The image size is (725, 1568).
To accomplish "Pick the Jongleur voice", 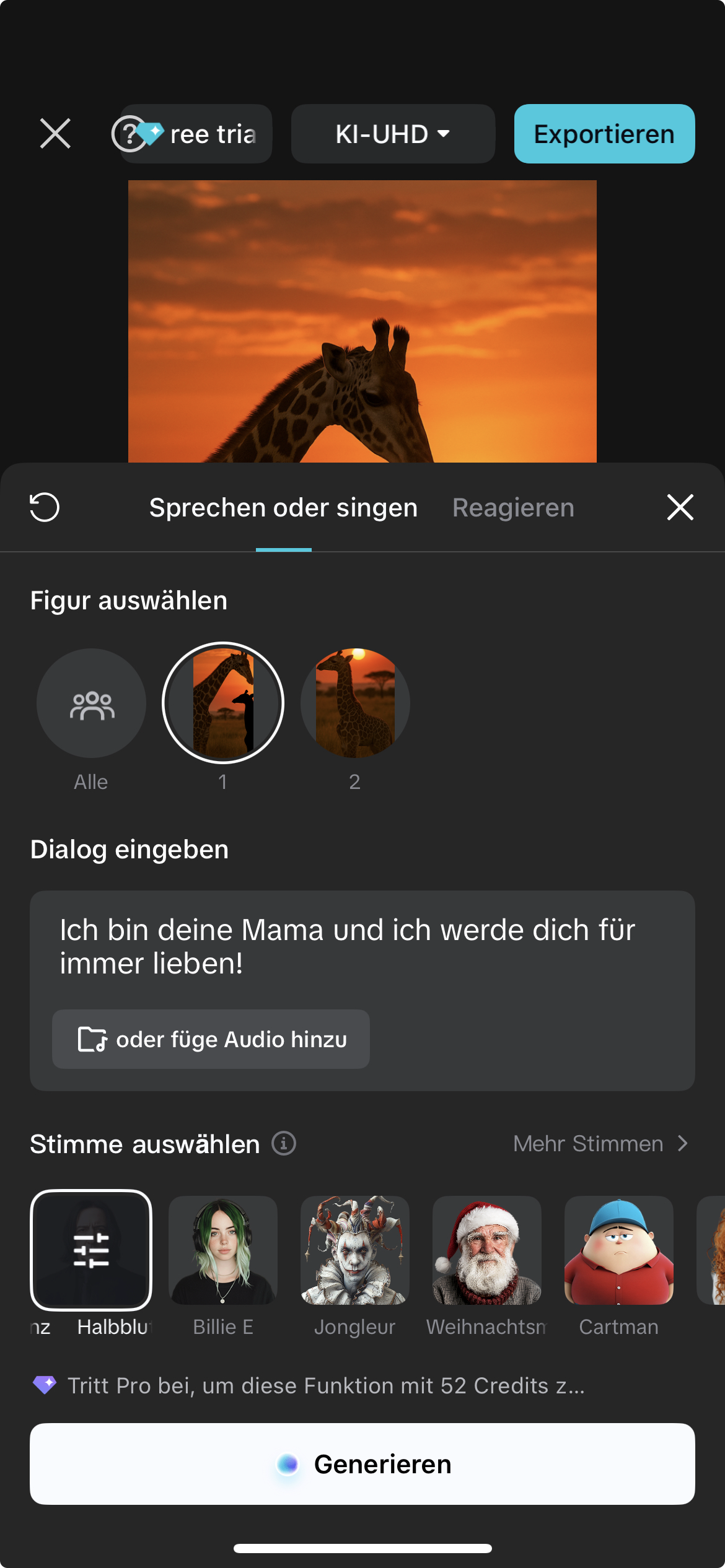I will point(355,1250).
